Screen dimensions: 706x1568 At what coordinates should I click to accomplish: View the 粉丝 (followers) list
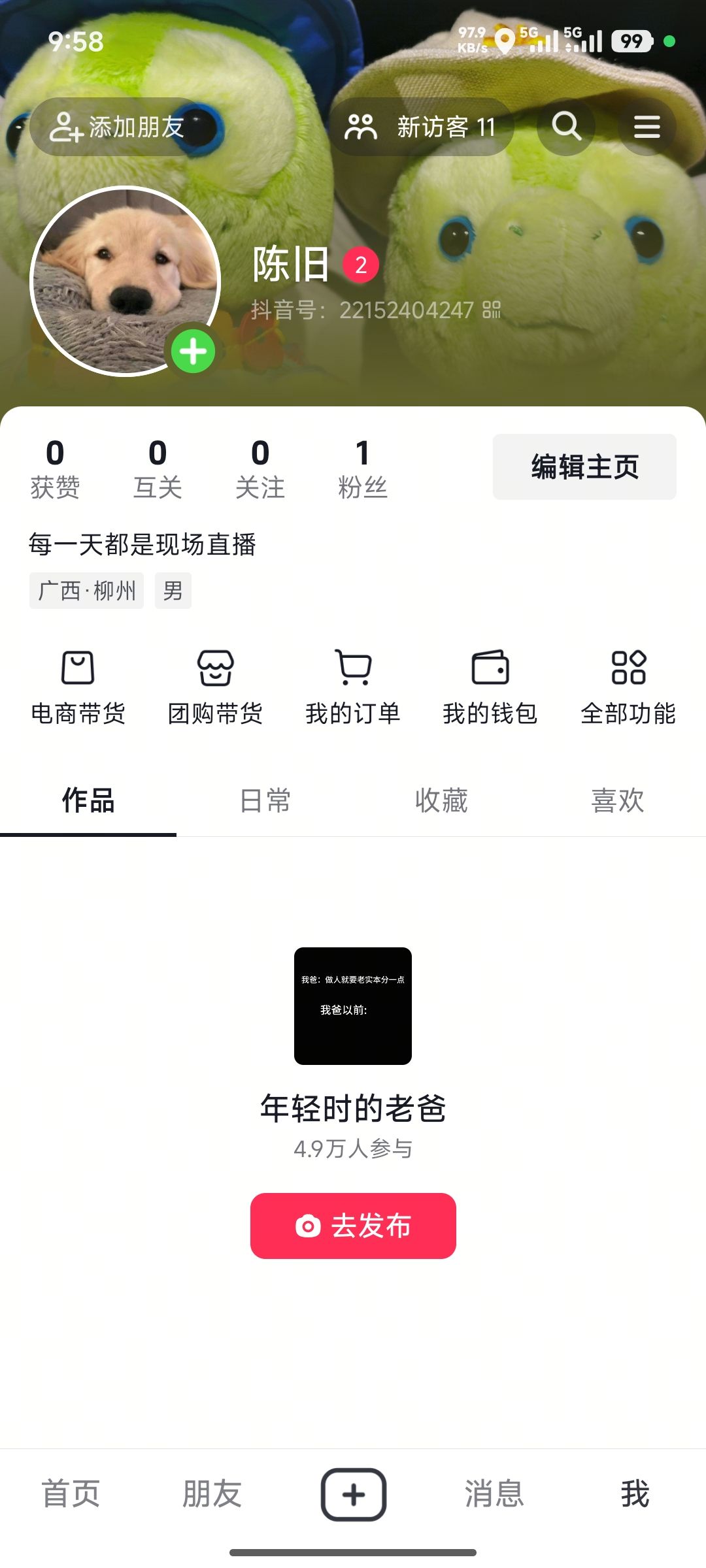pos(362,468)
